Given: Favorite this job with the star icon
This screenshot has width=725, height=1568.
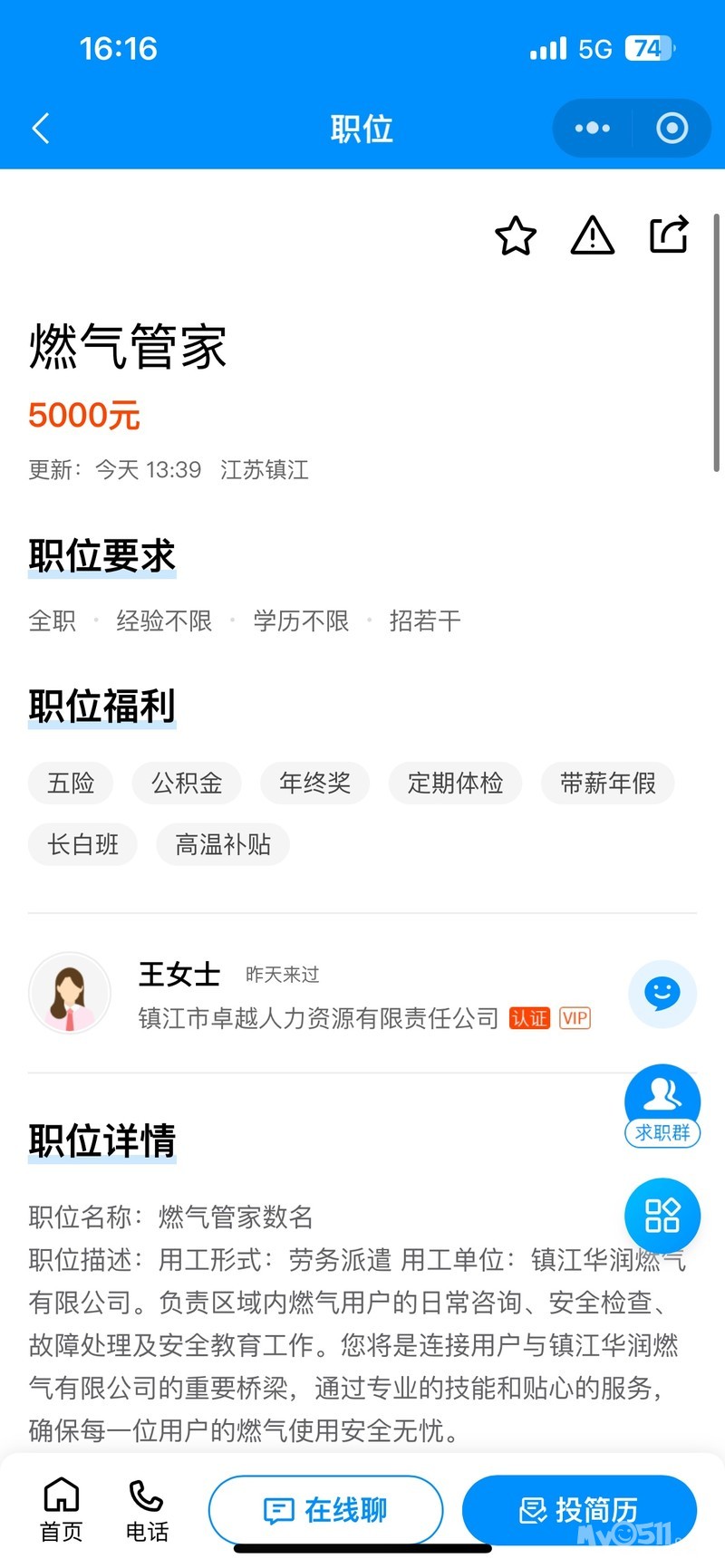Looking at the screenshot, I should point(516,236).
